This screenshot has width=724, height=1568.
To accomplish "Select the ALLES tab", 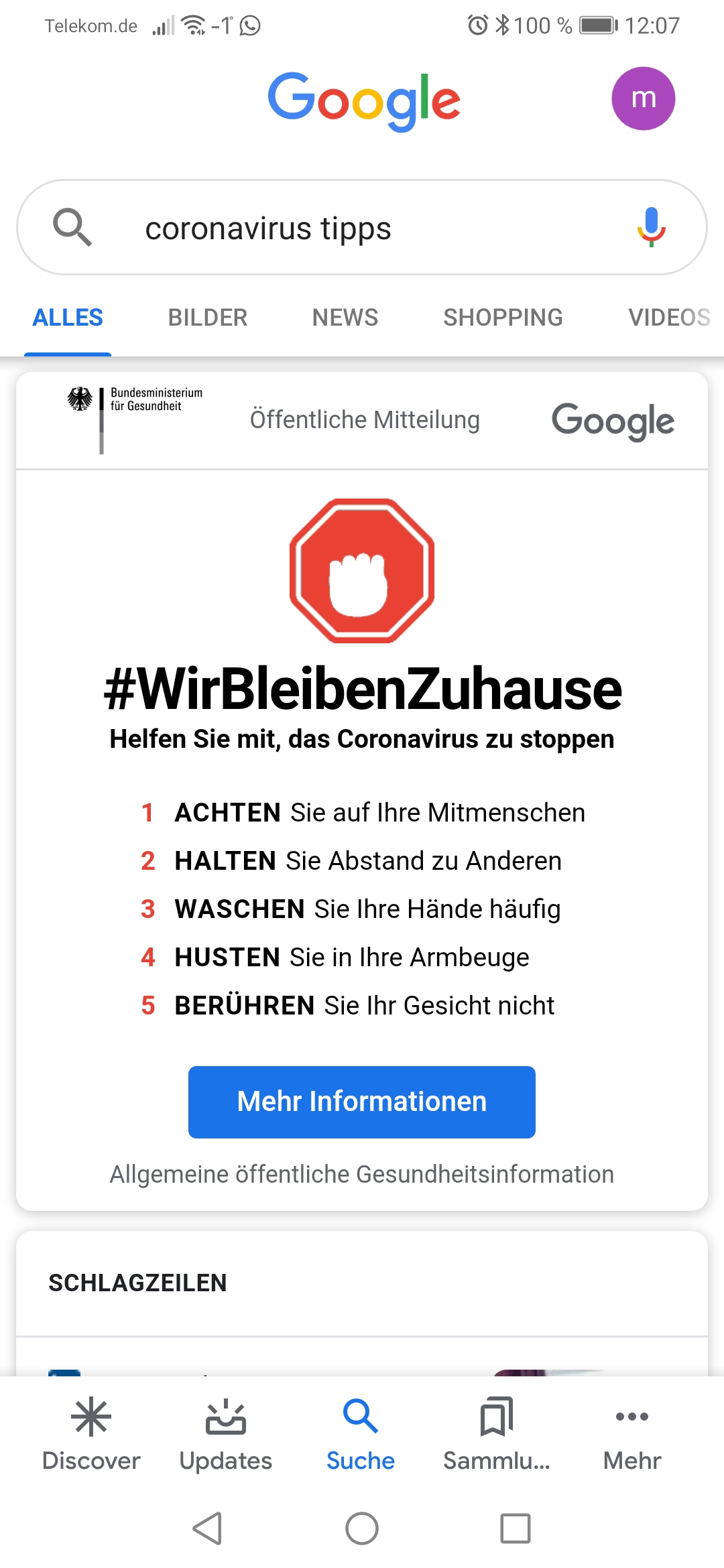I will click(x=68, y=318).
